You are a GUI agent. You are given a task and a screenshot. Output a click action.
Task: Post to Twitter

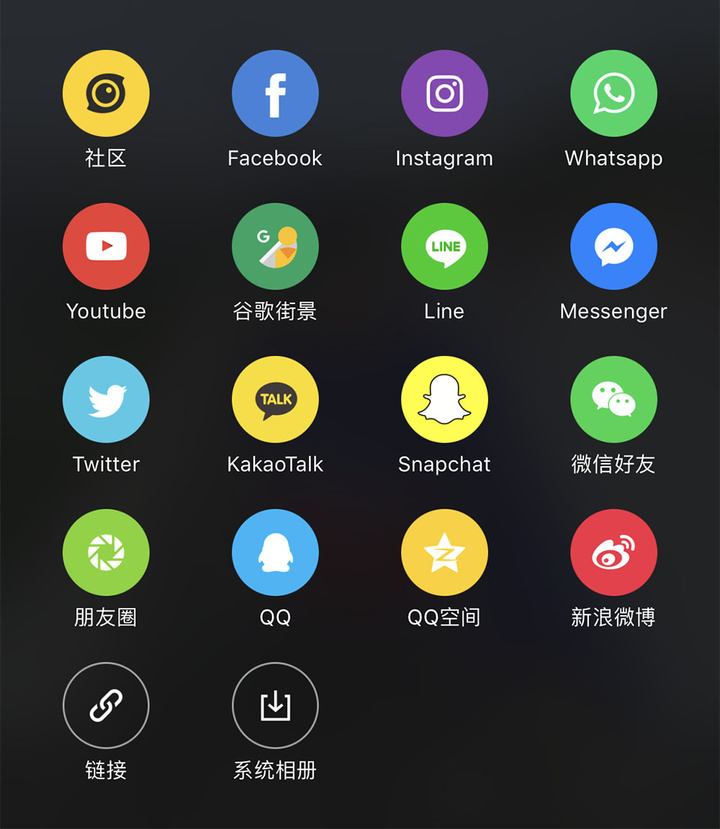coord(106,400)
